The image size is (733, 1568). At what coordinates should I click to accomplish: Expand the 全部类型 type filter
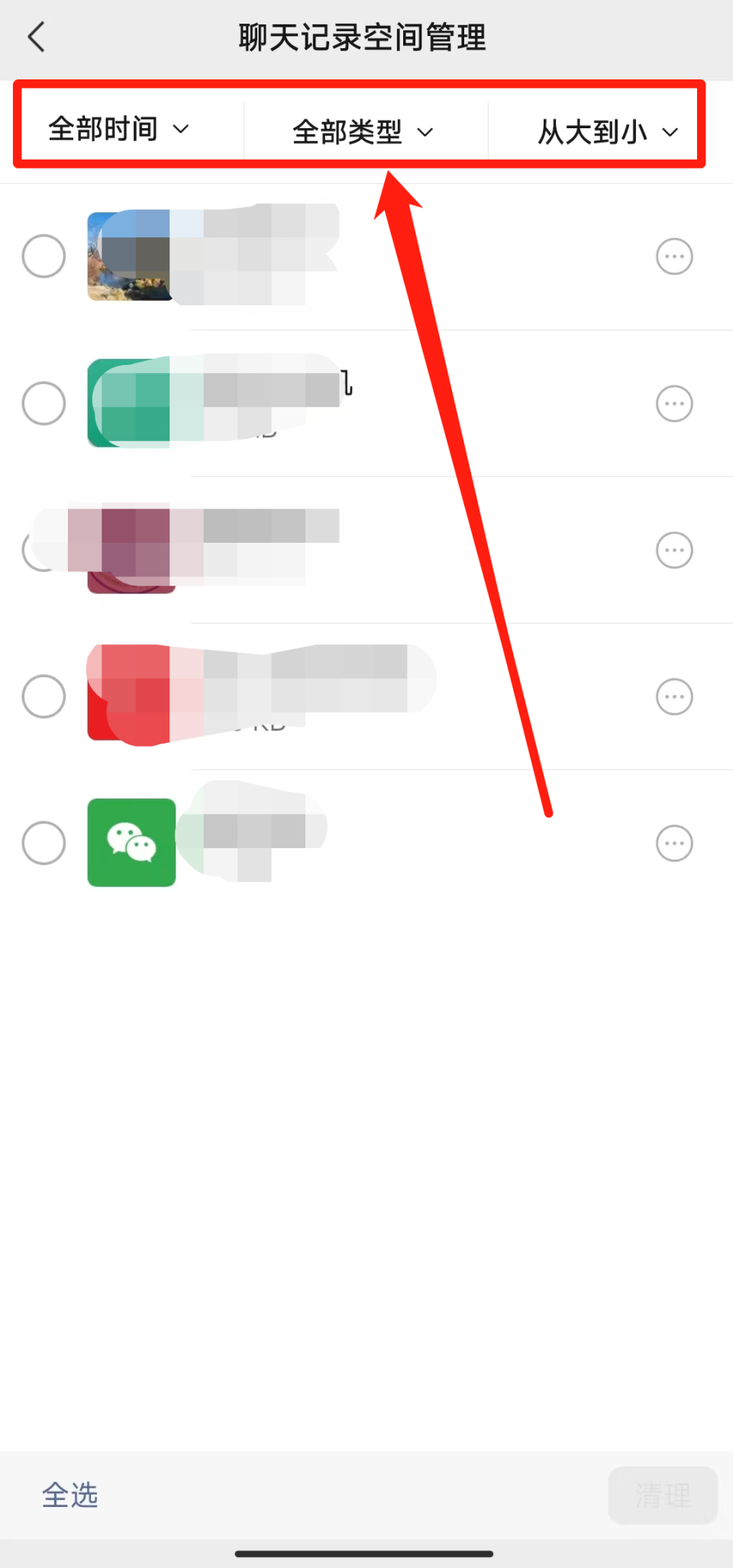tap(363, 132)
